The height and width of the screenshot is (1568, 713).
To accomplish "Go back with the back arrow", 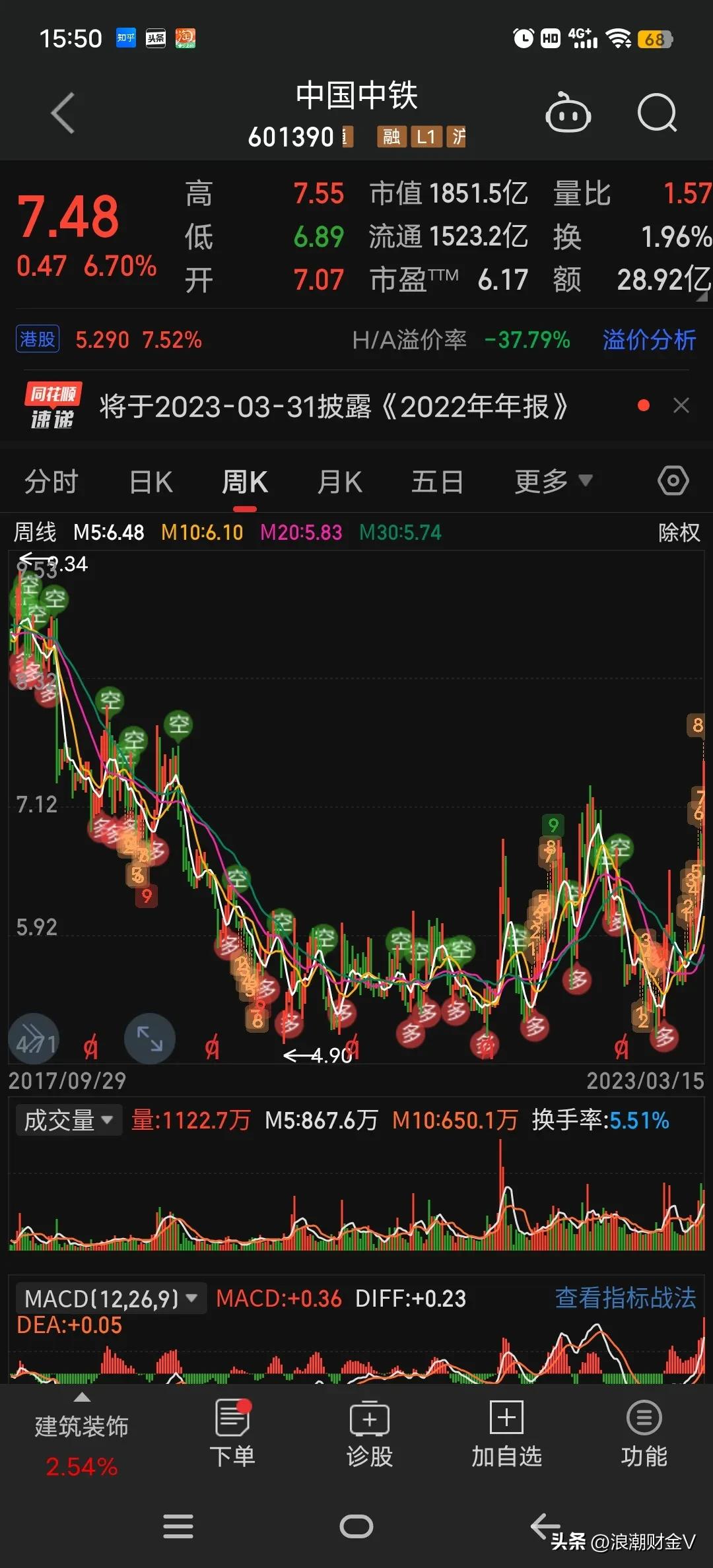I will point(63,114).
